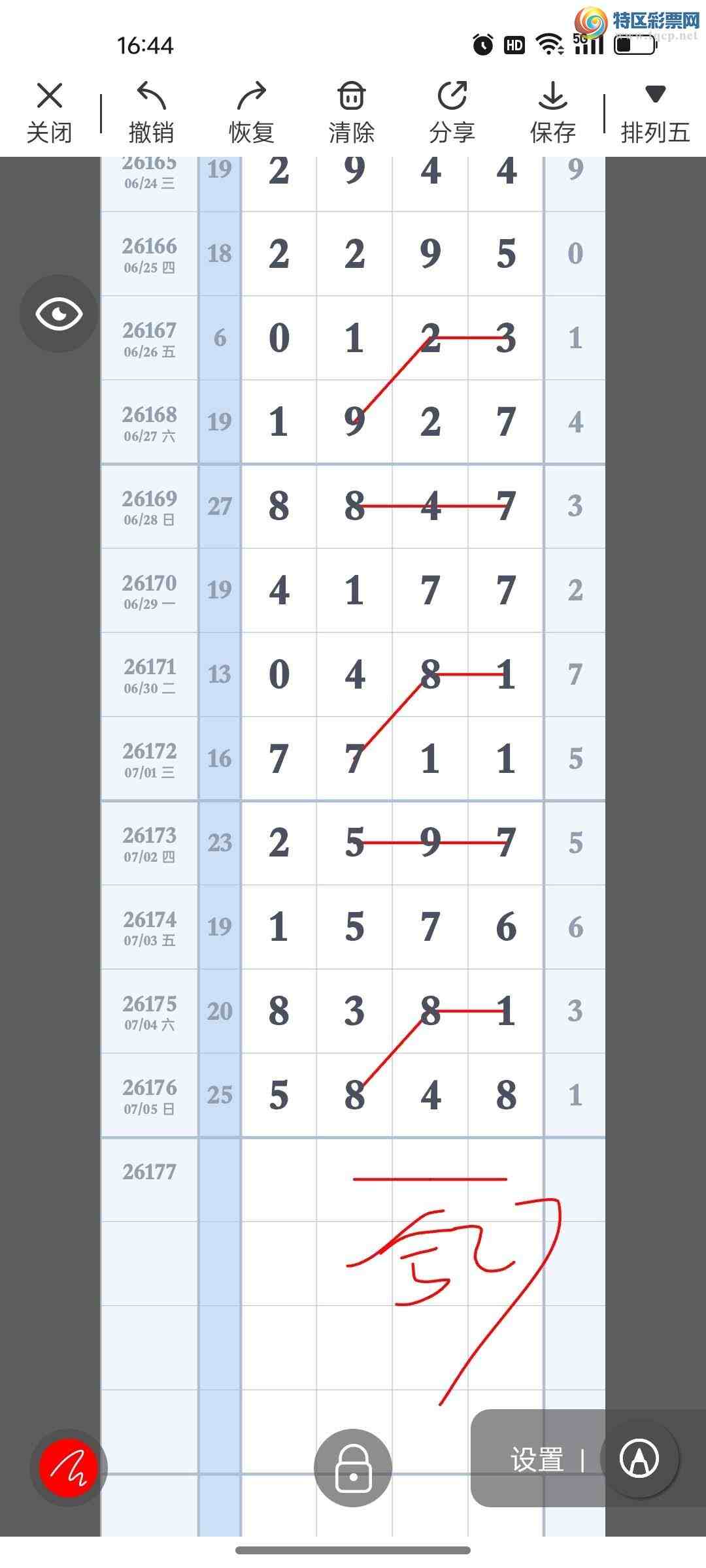This screenshot has height=1568, width=706.
Task: Tap the red pen brush button
Action: coord(69,1467)
